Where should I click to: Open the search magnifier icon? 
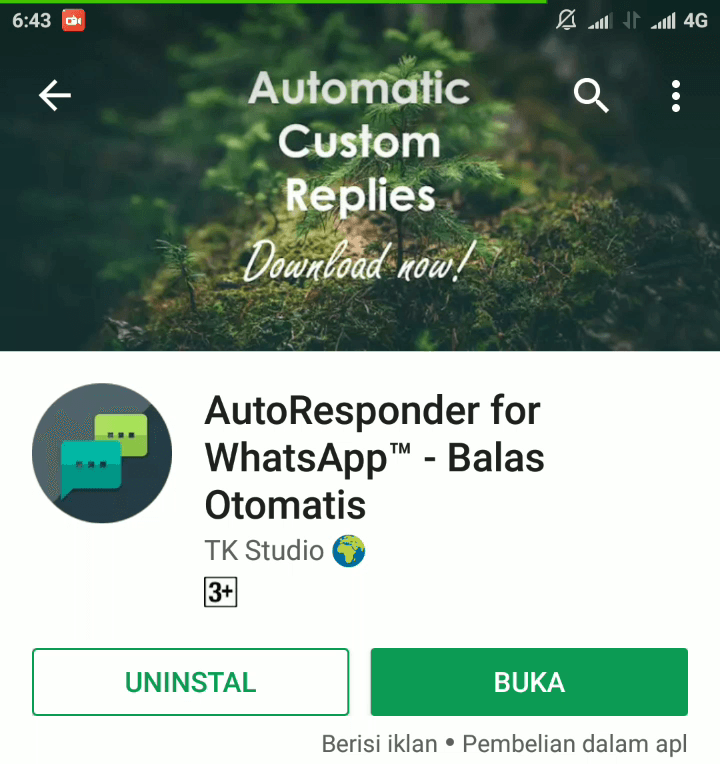coord(591,95)
